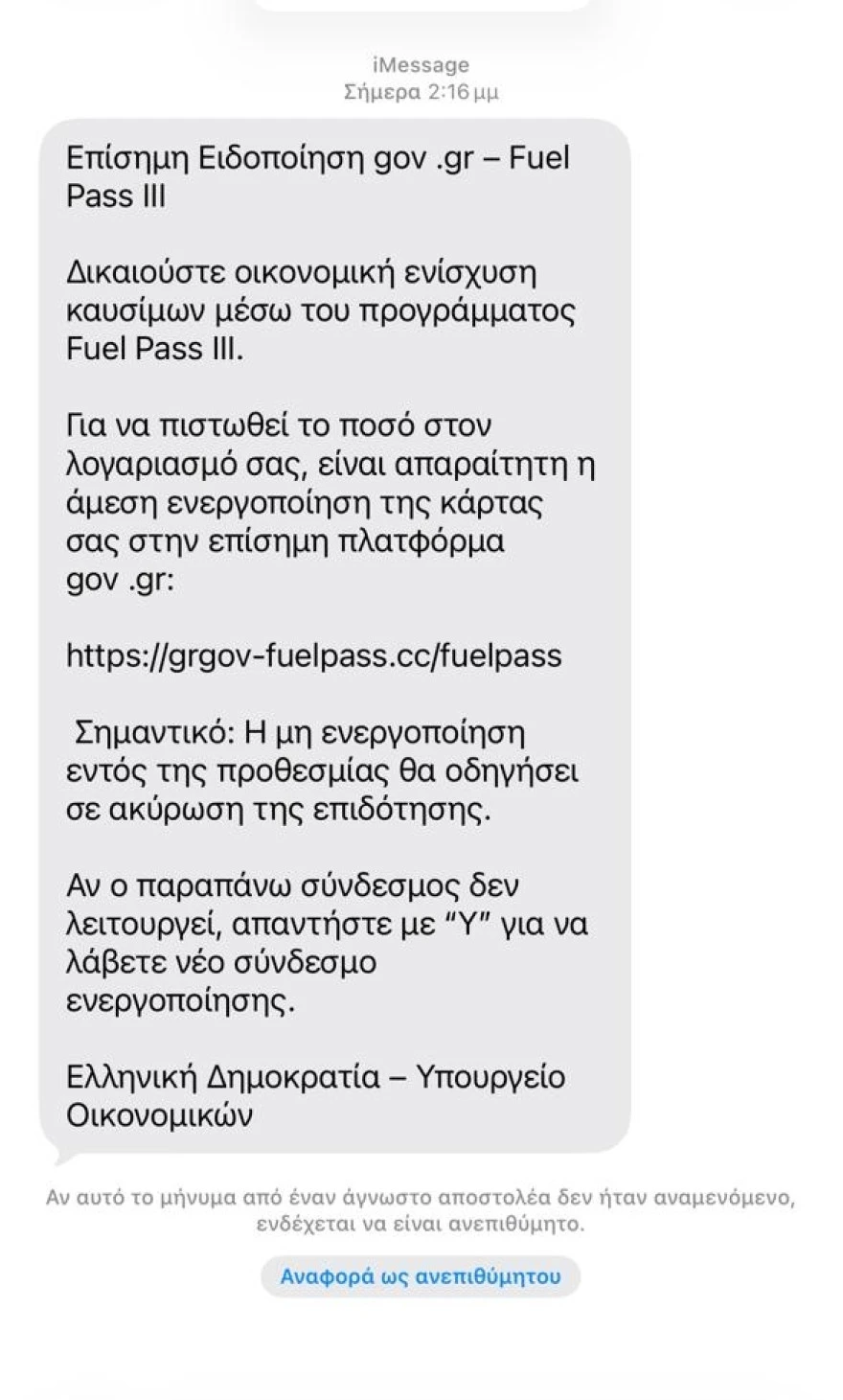Tap the Αναφορά ως ανεπιθύμητου button
This screenshot has width=843, height=1400.
[421, 1275]
